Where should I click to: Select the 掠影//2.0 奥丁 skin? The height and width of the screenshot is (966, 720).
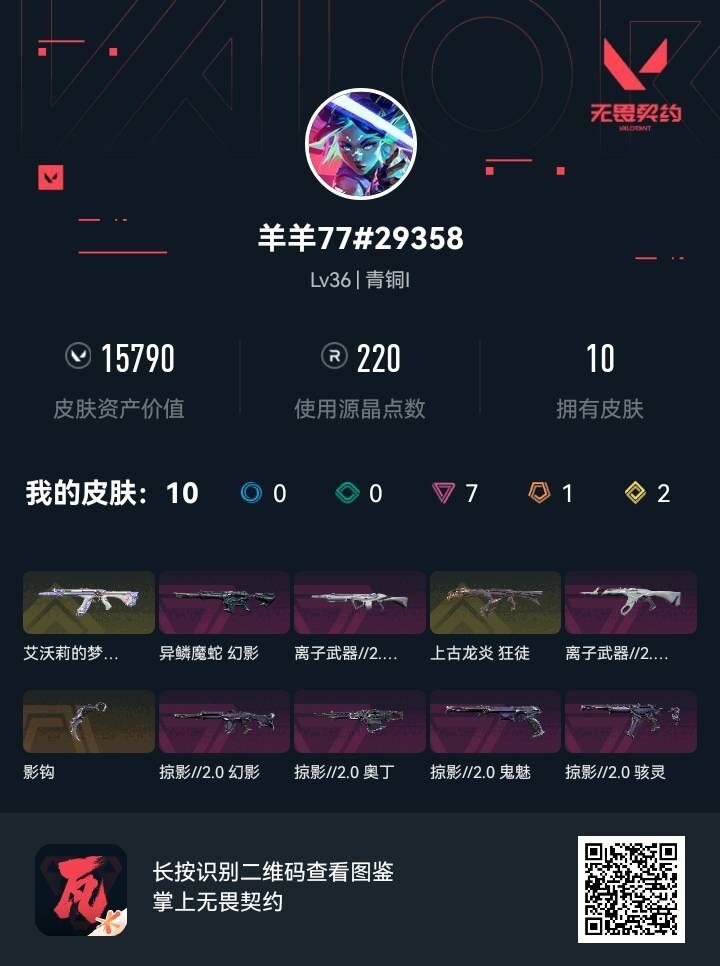tap(360, 721)
